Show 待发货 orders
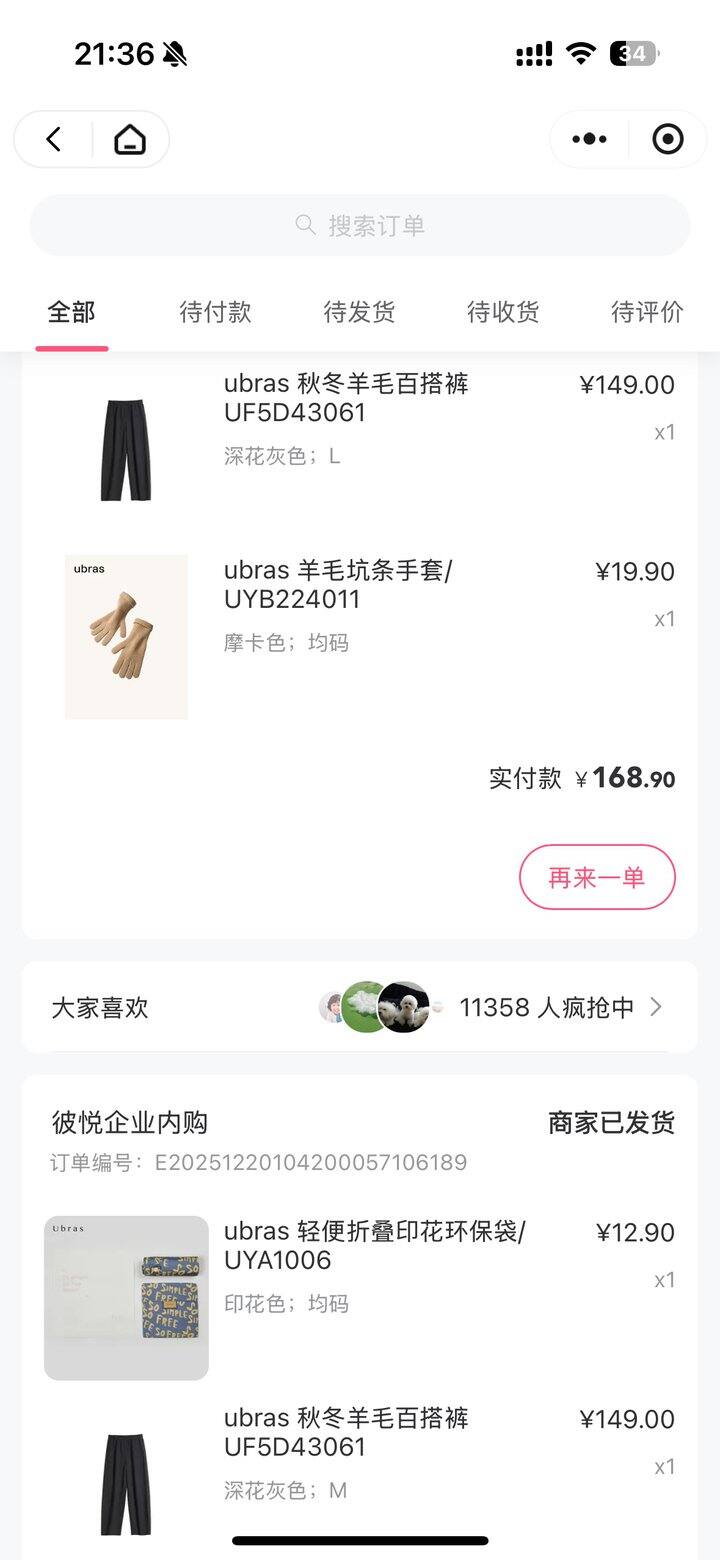The width and height of the screenshot is (720, 1560). (x=359, y=312)
